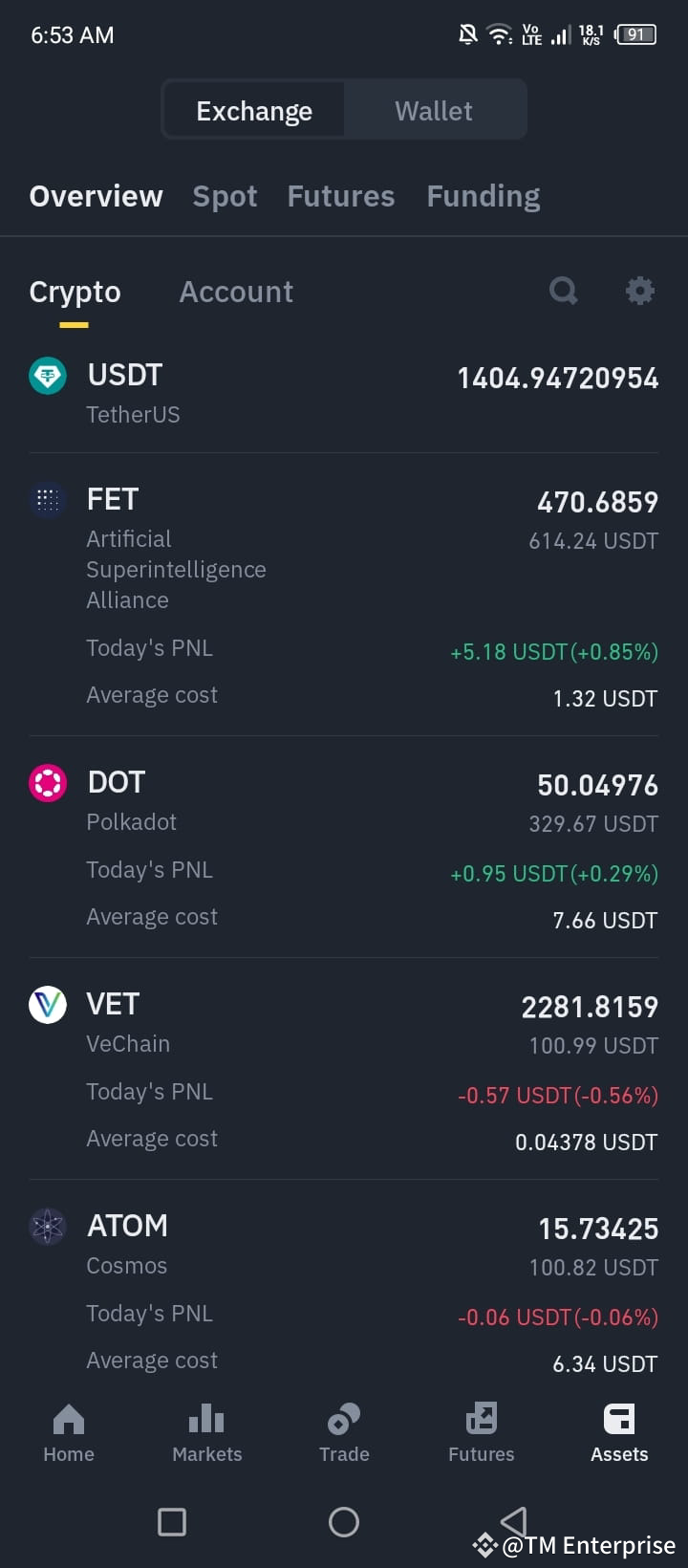Viewport: 688px width, 1568px height.
Task: Open Futures from the bottom navigation bar
Action: coord(481,1431)
